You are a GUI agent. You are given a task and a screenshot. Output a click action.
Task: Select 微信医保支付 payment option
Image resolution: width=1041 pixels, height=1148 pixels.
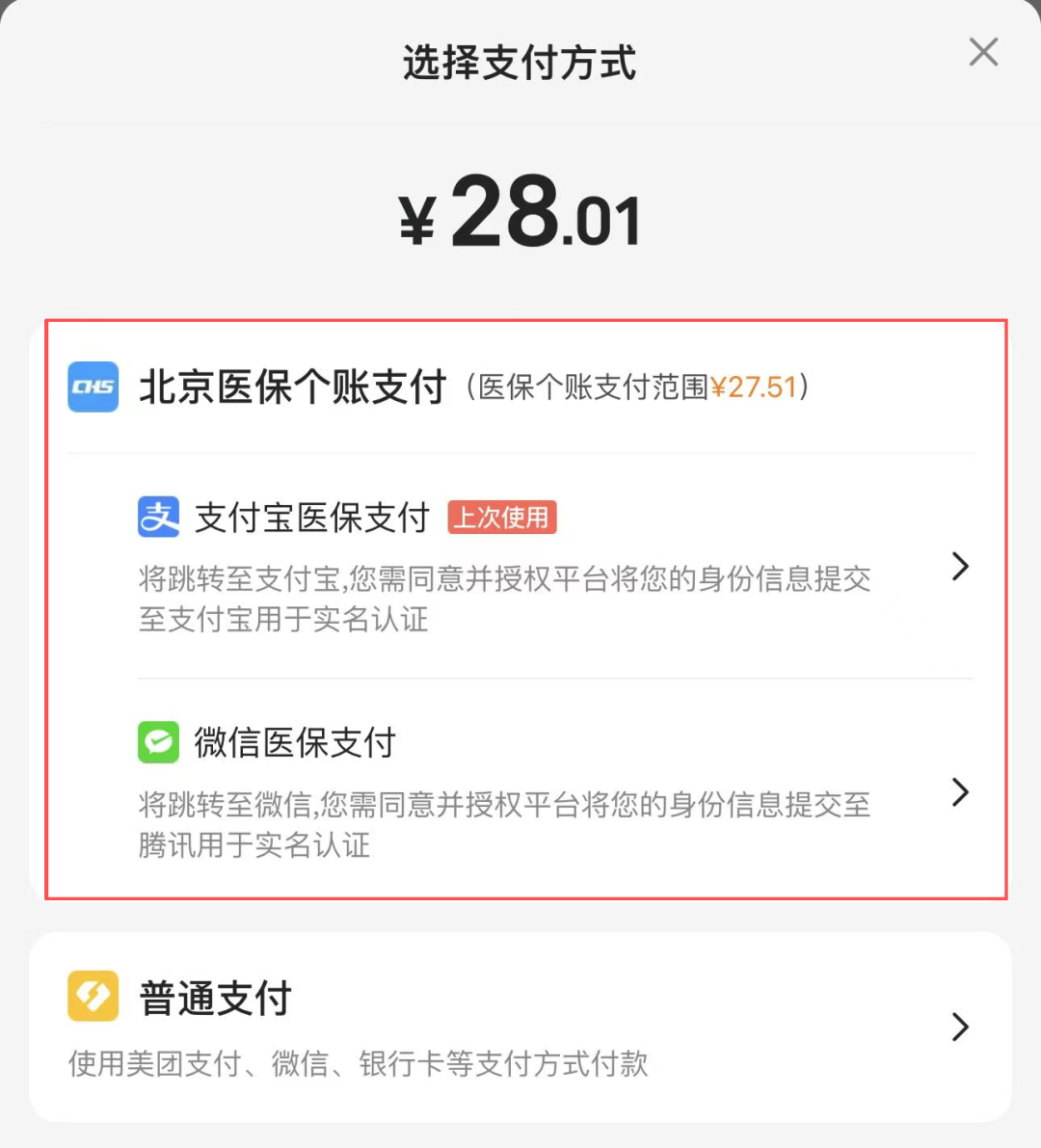pos(554,790)
